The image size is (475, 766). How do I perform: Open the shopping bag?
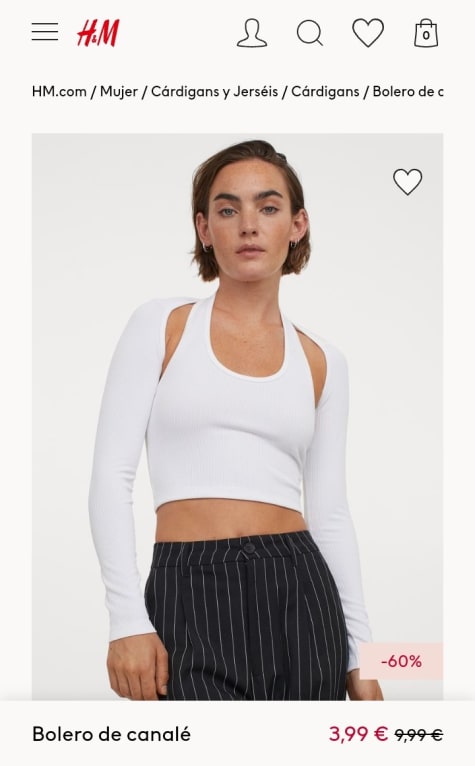pos(426,33)
